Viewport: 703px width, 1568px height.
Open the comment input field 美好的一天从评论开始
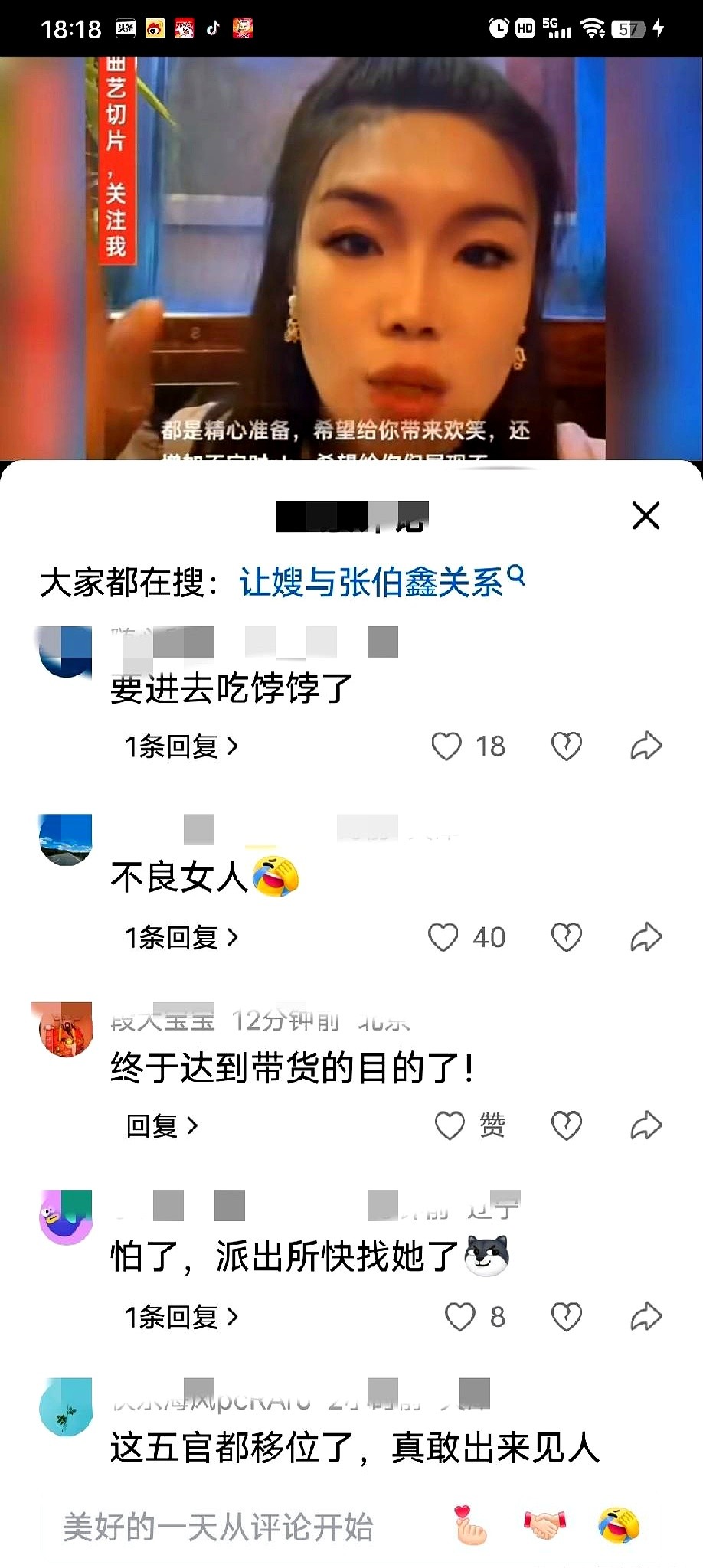coord(218,1527)
